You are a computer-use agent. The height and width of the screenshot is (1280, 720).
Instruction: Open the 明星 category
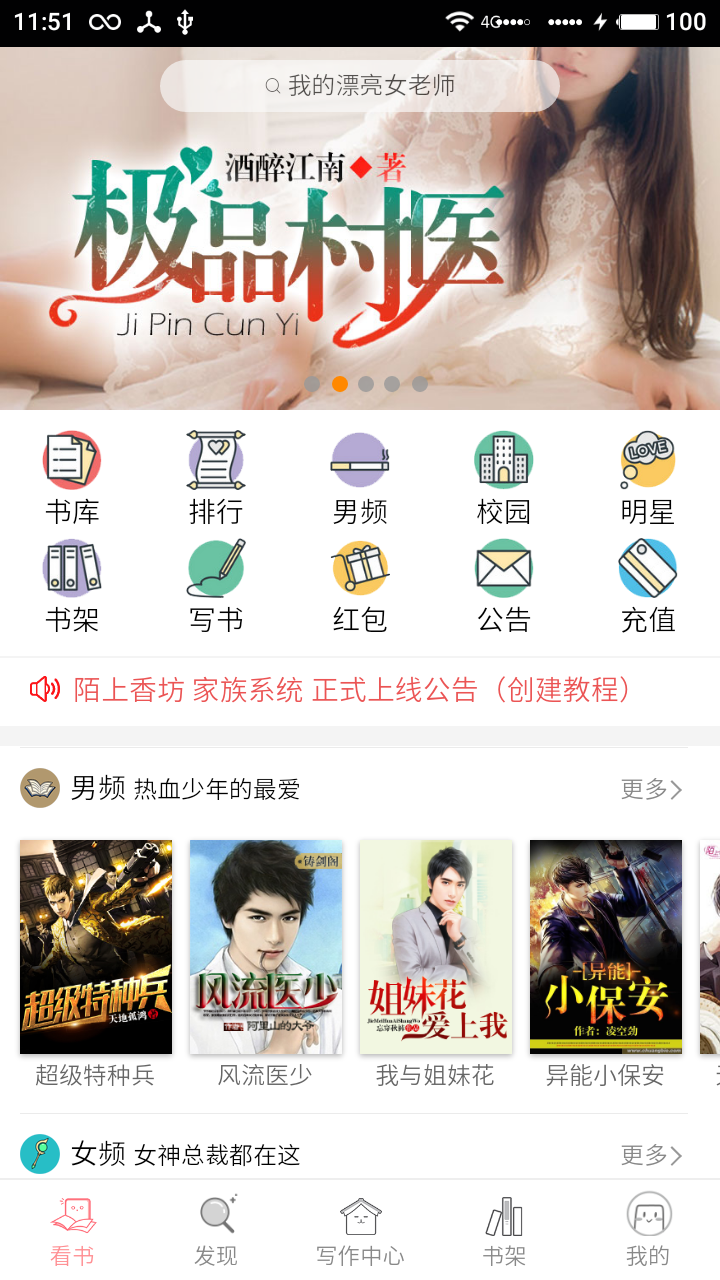(x=647, y=478)
